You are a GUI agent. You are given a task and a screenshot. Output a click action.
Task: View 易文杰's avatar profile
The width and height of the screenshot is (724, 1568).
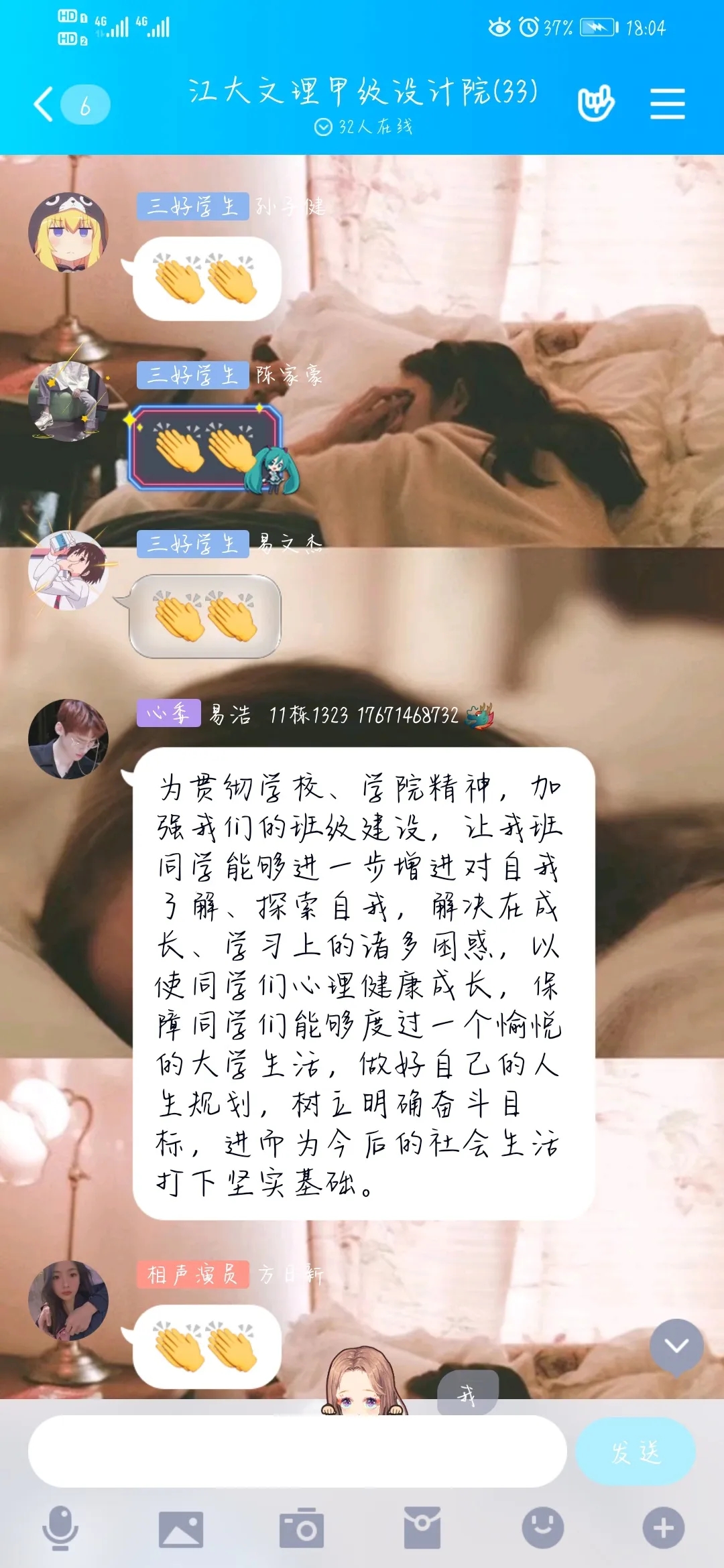[68, 570]
